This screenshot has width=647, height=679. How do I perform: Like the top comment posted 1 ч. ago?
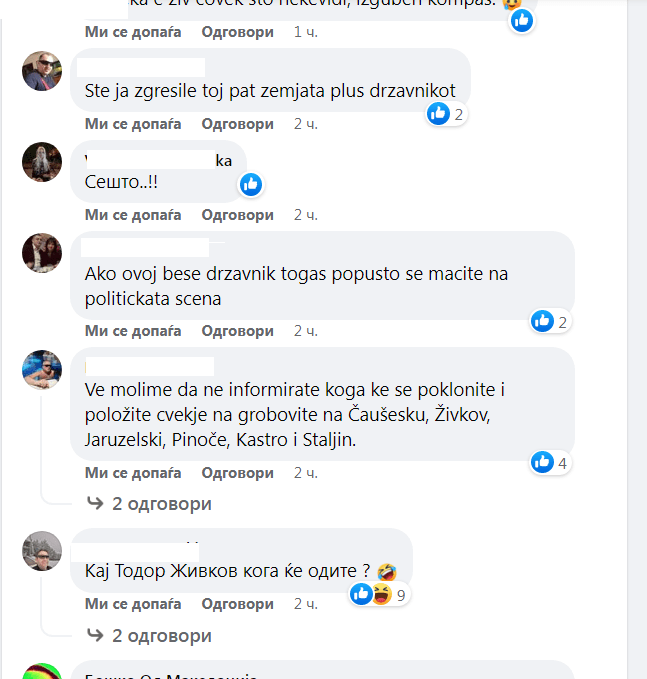click(x=133, y=32)
